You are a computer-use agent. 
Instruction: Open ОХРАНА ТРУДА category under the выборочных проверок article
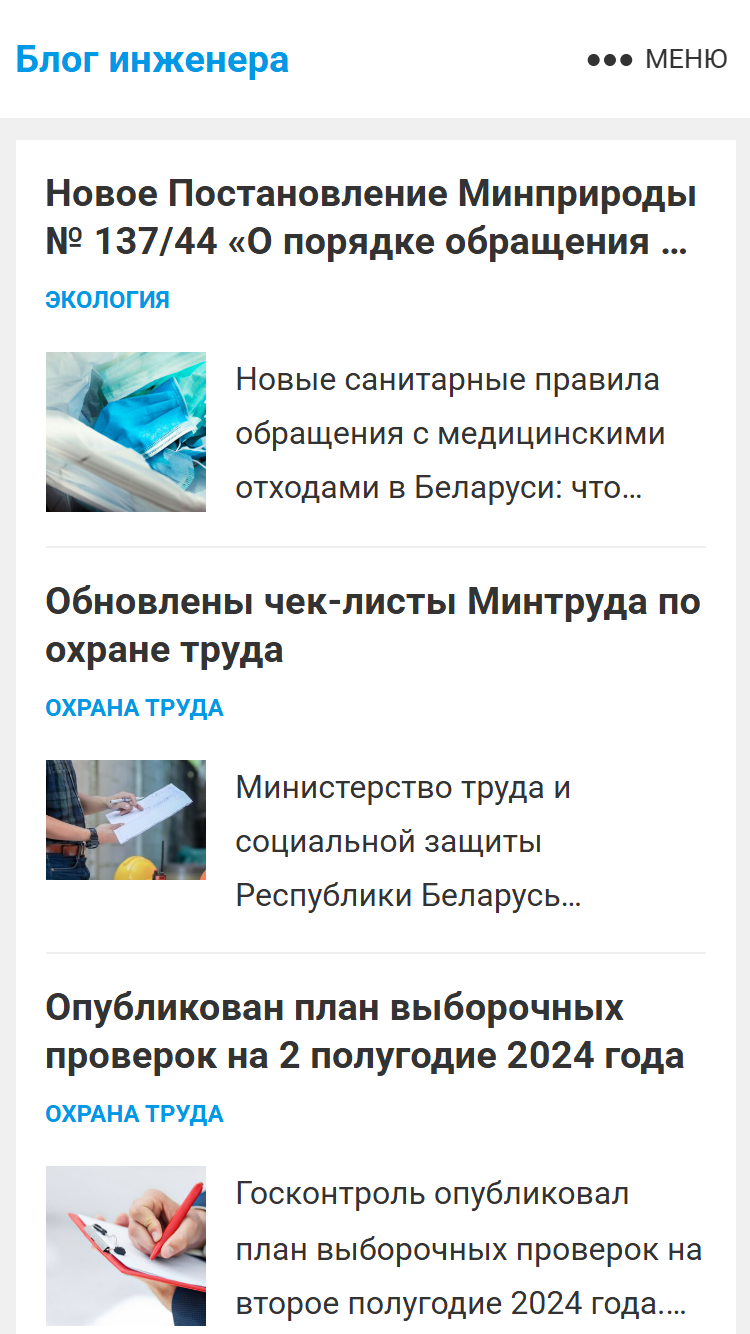[134, 1114]
